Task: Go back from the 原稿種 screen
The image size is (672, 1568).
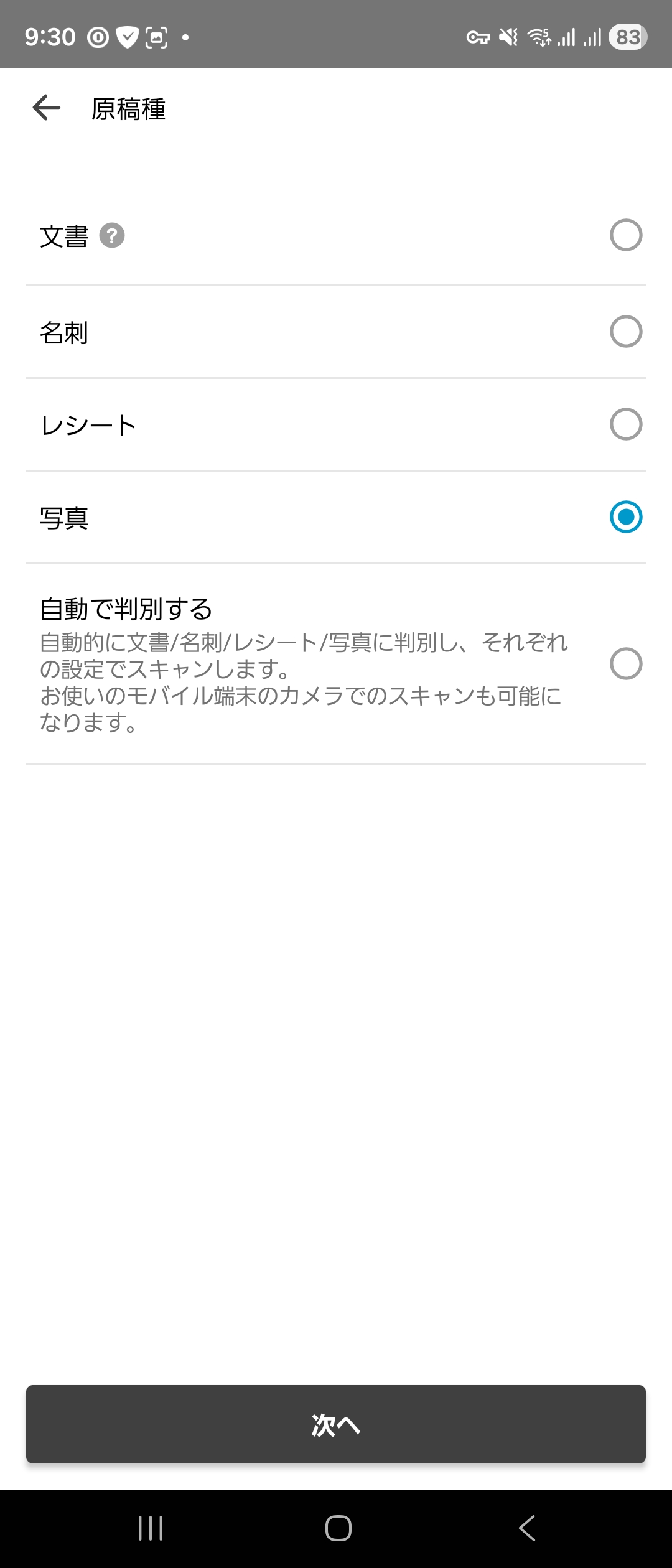Action: (47, 108)
